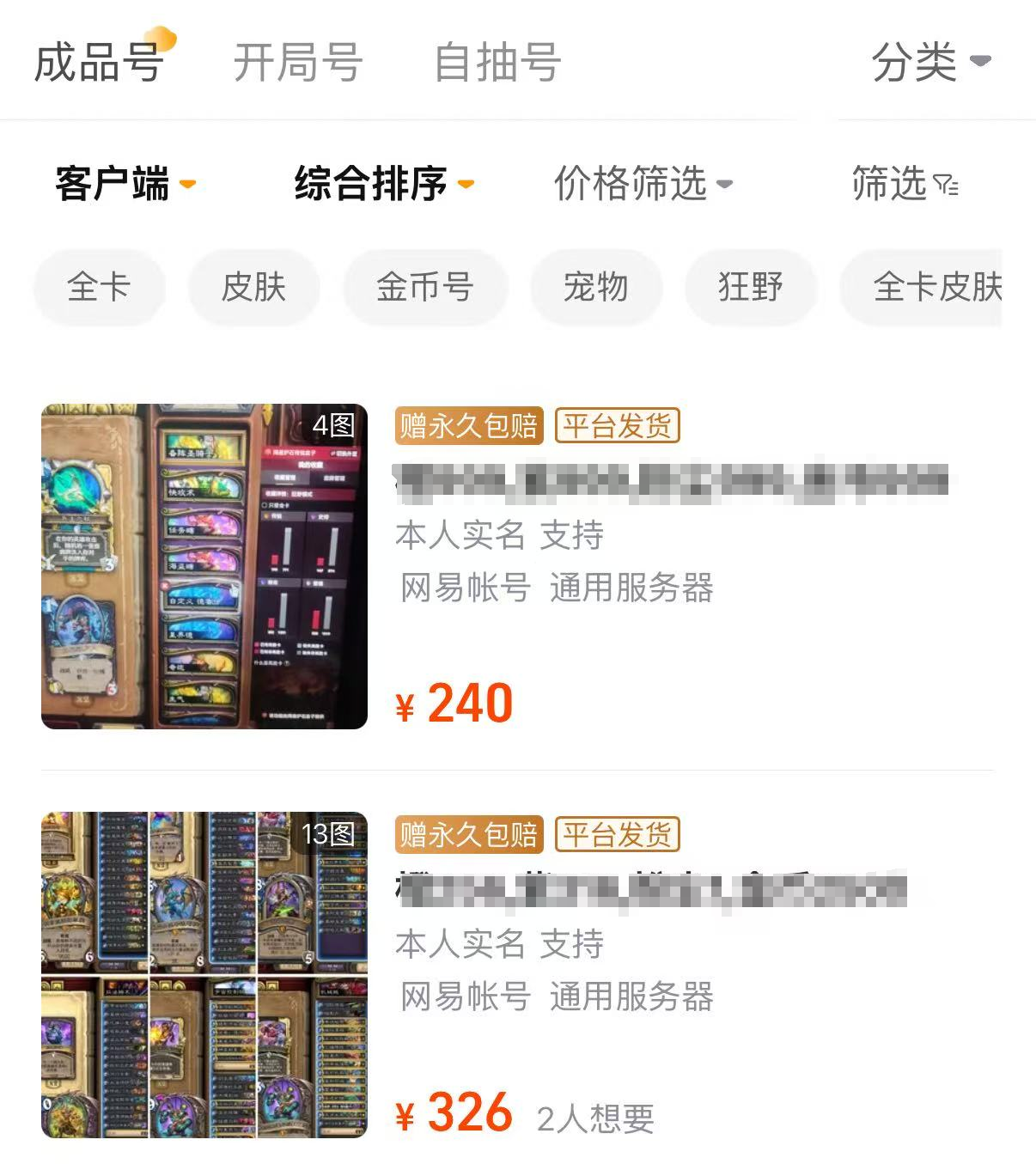Open the 客户端 platform dropdown
Screen dimensions: 1036x1164
125,184
